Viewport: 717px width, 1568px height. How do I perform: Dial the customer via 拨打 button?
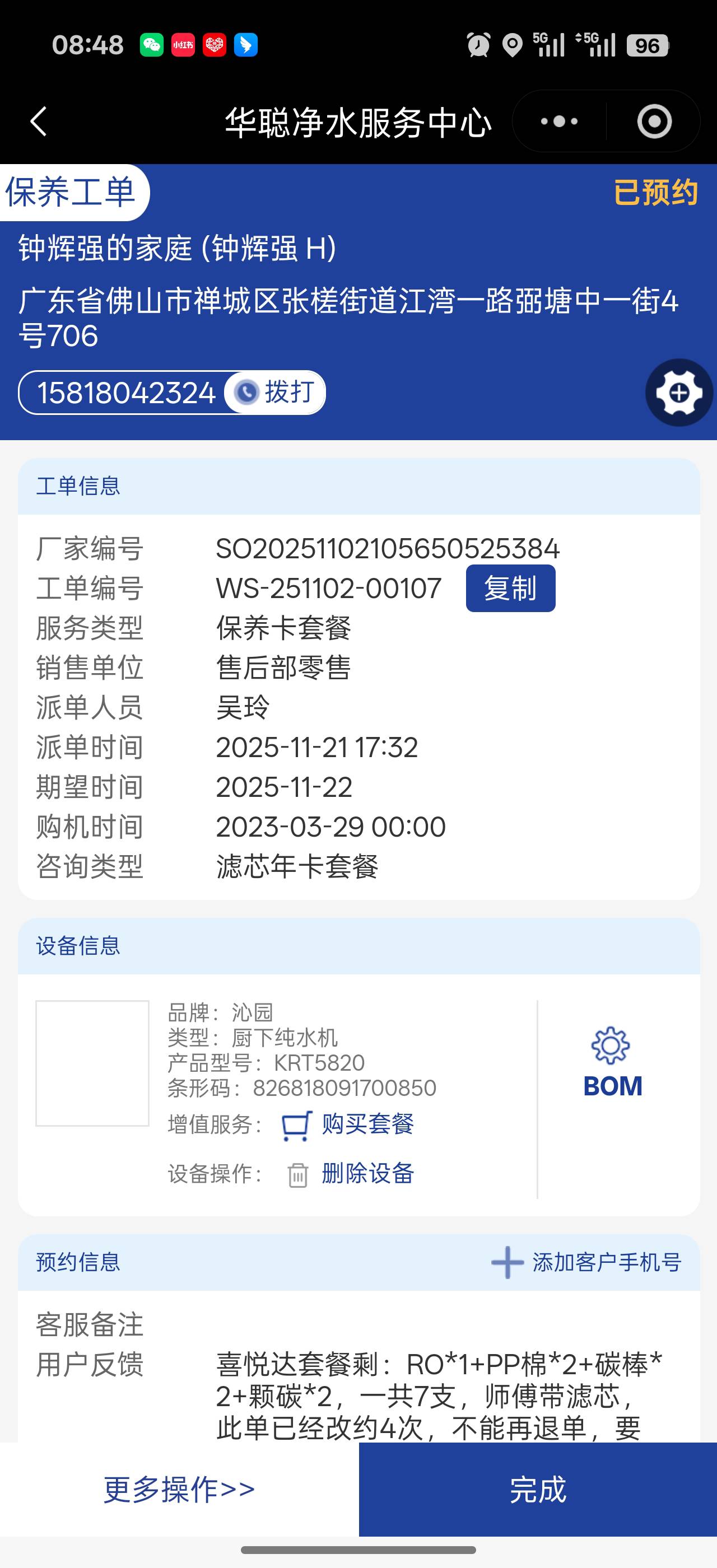(x=276, y=393)
